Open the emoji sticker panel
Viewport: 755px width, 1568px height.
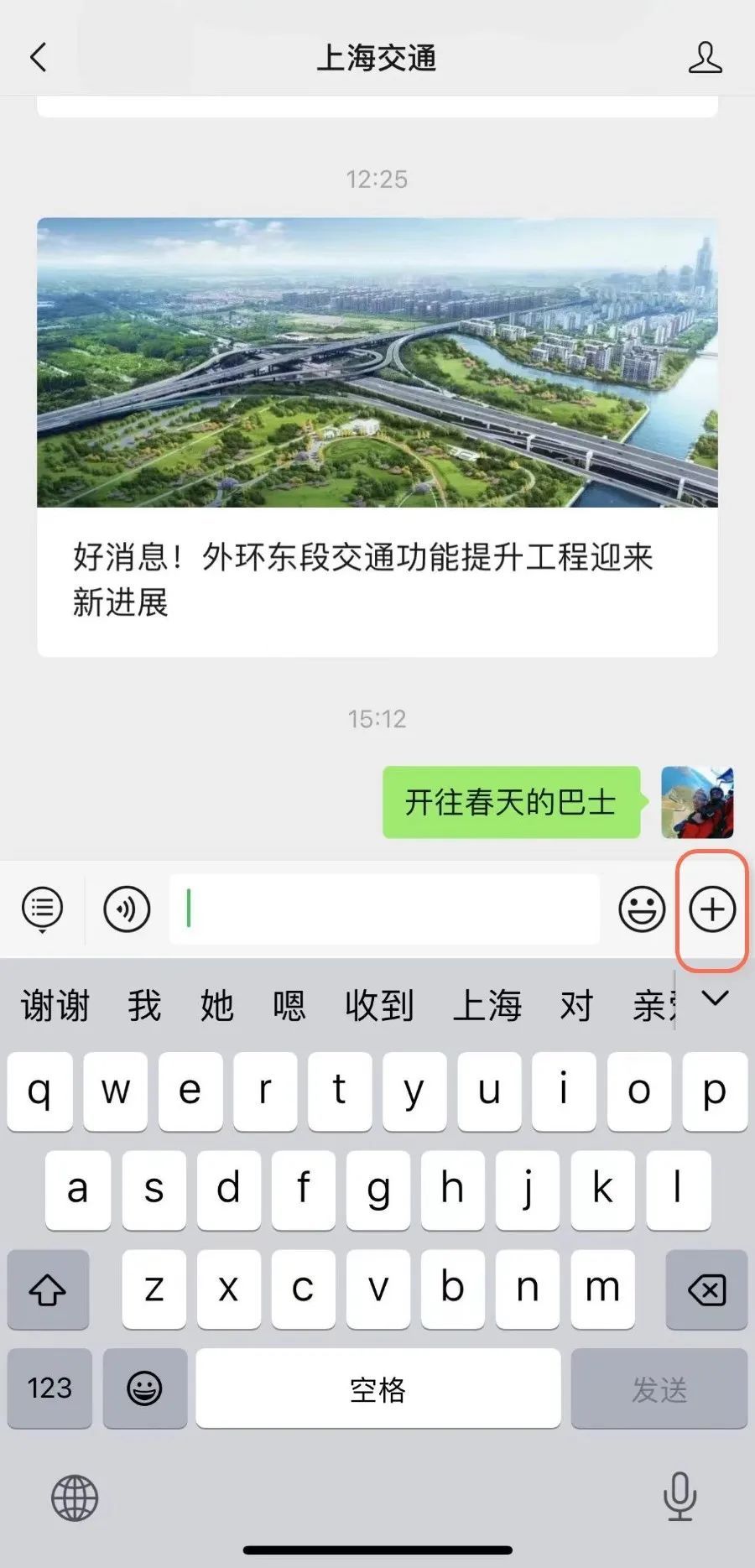[x=642, y=909]
